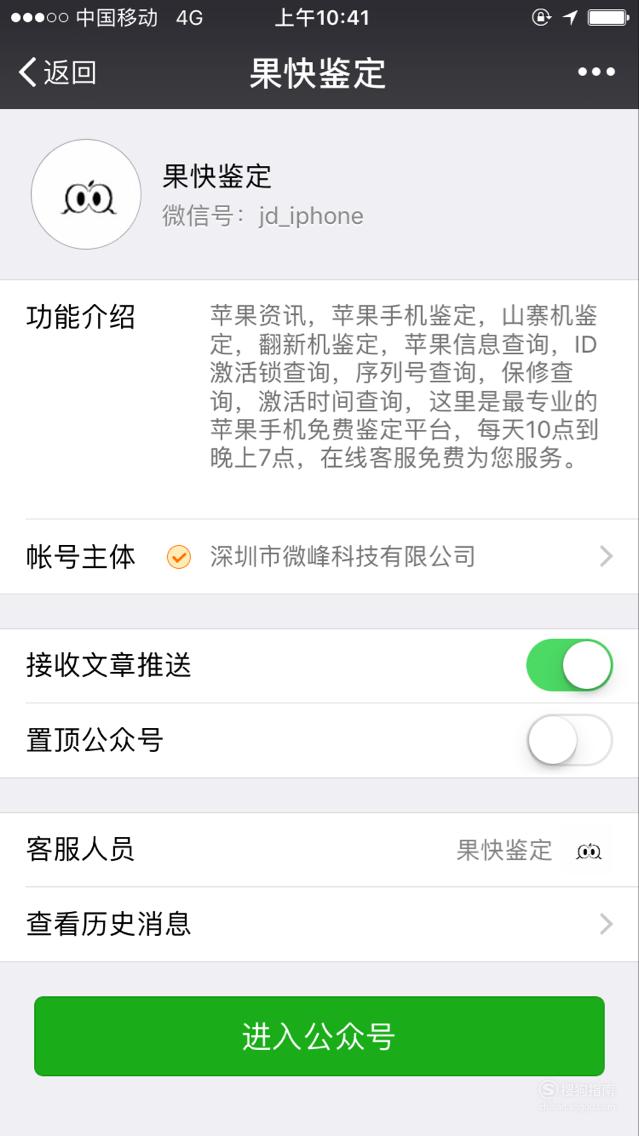639x1136 pixels.
Task: Tap the green 进入公众号 button
Action: [x=320, y=1036]
